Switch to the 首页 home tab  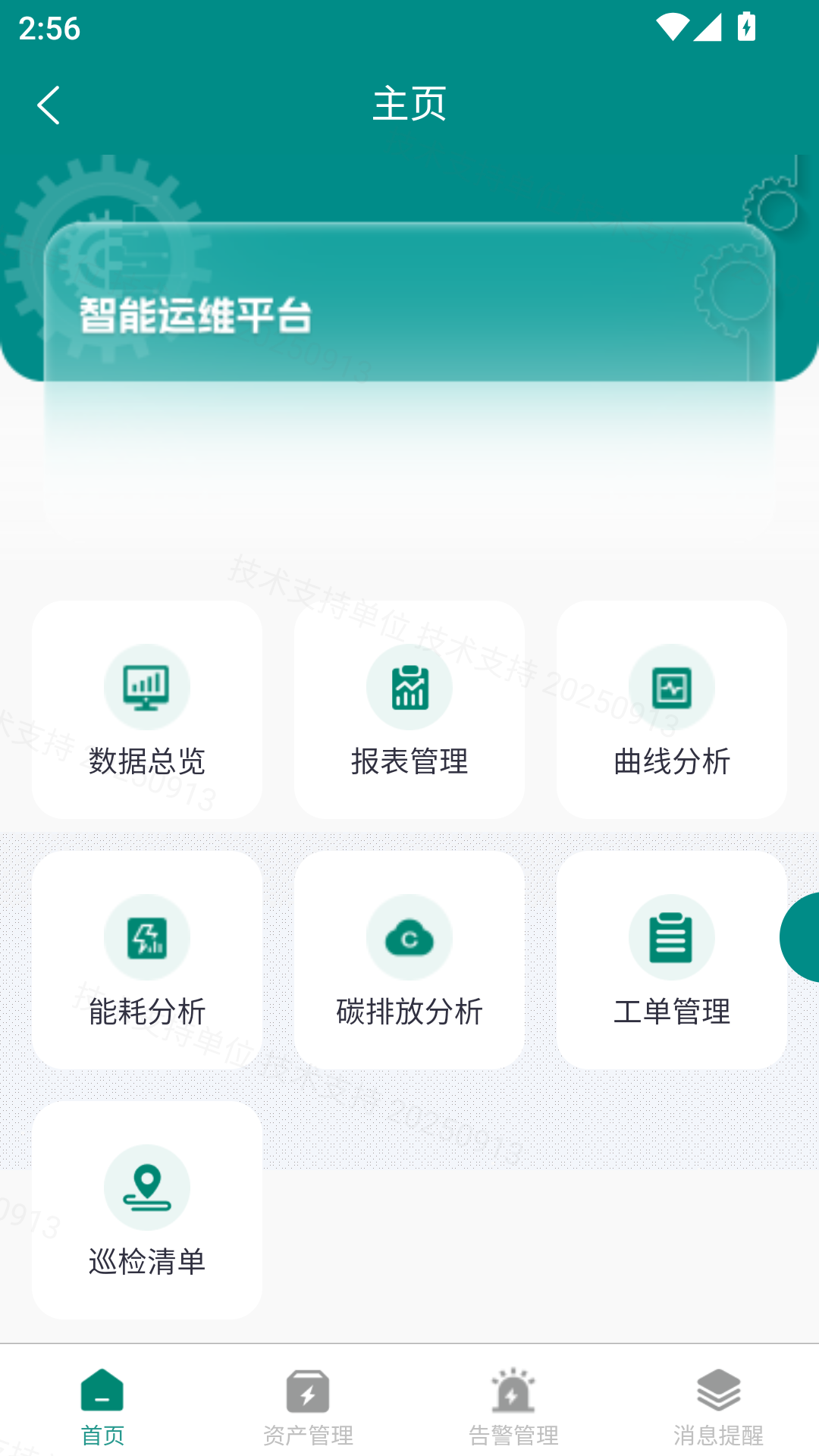coord(102,1407)
